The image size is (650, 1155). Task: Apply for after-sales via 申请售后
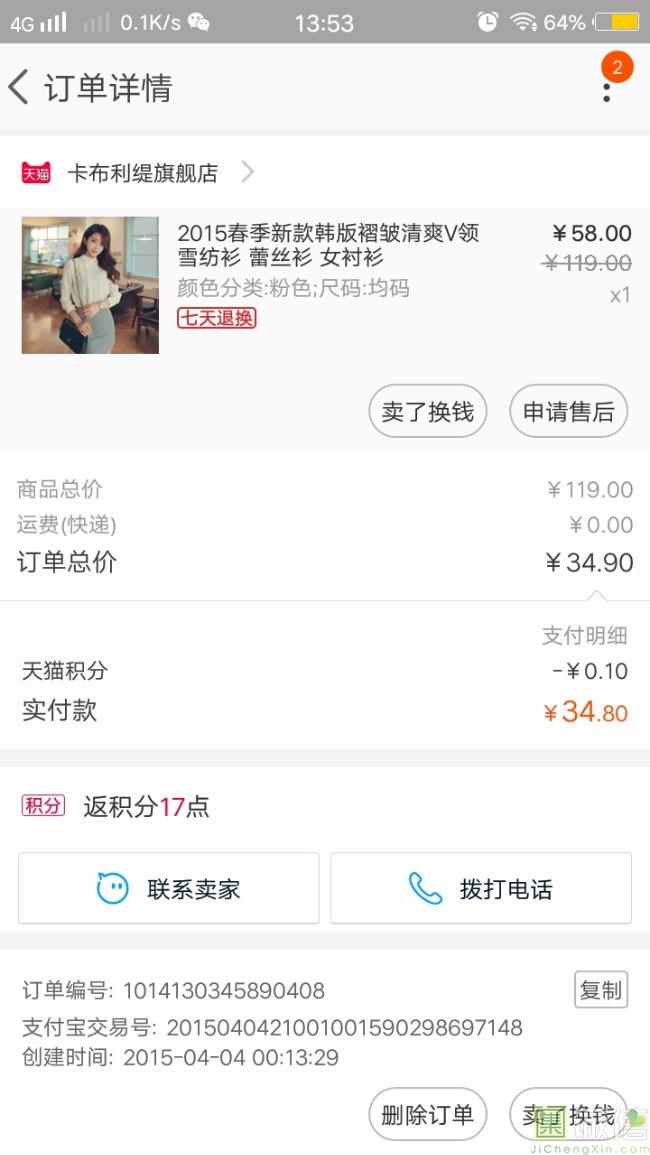click(x=568, y=411)
